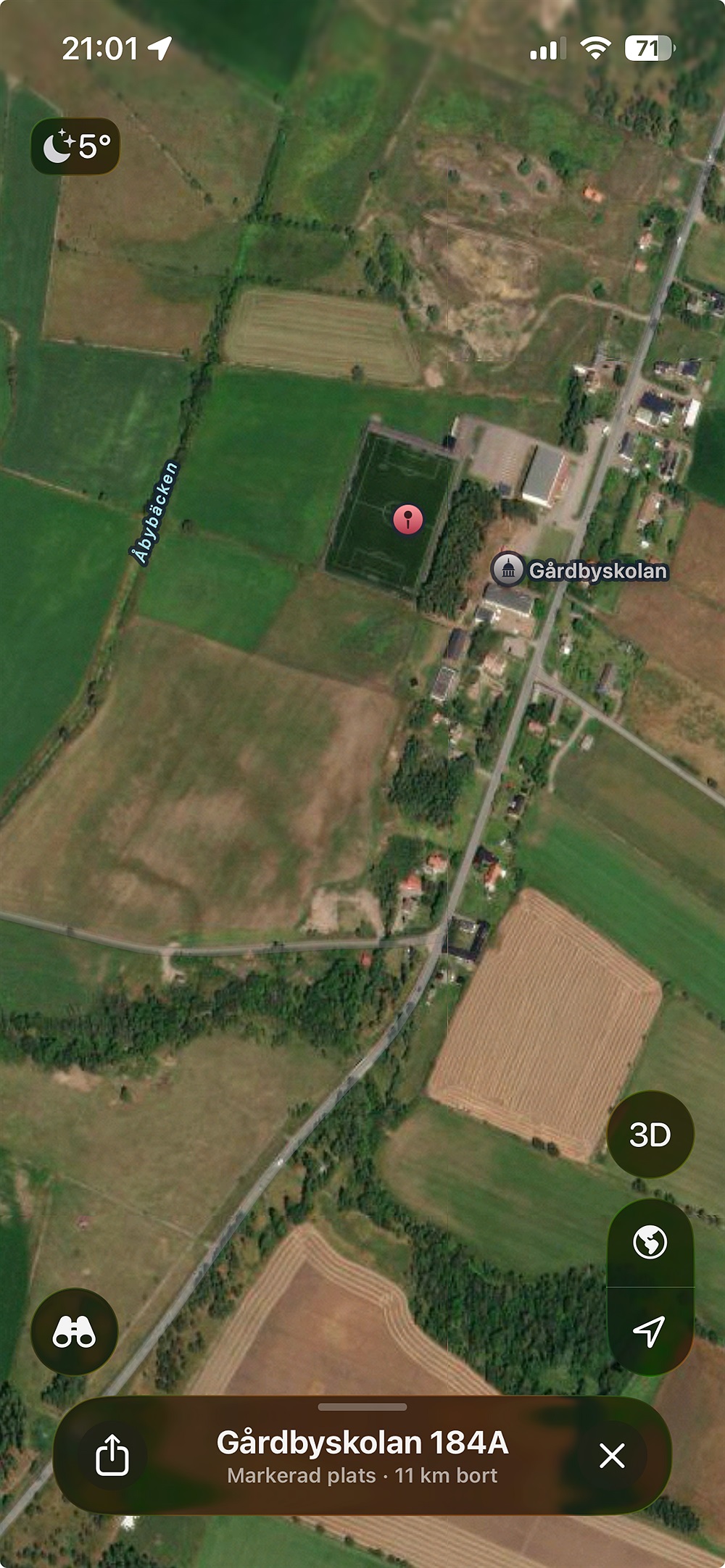Share the marked location Gårdbyskolan 184A
The width and height of the screenshot is (725, 1568).
(112, 1455)
